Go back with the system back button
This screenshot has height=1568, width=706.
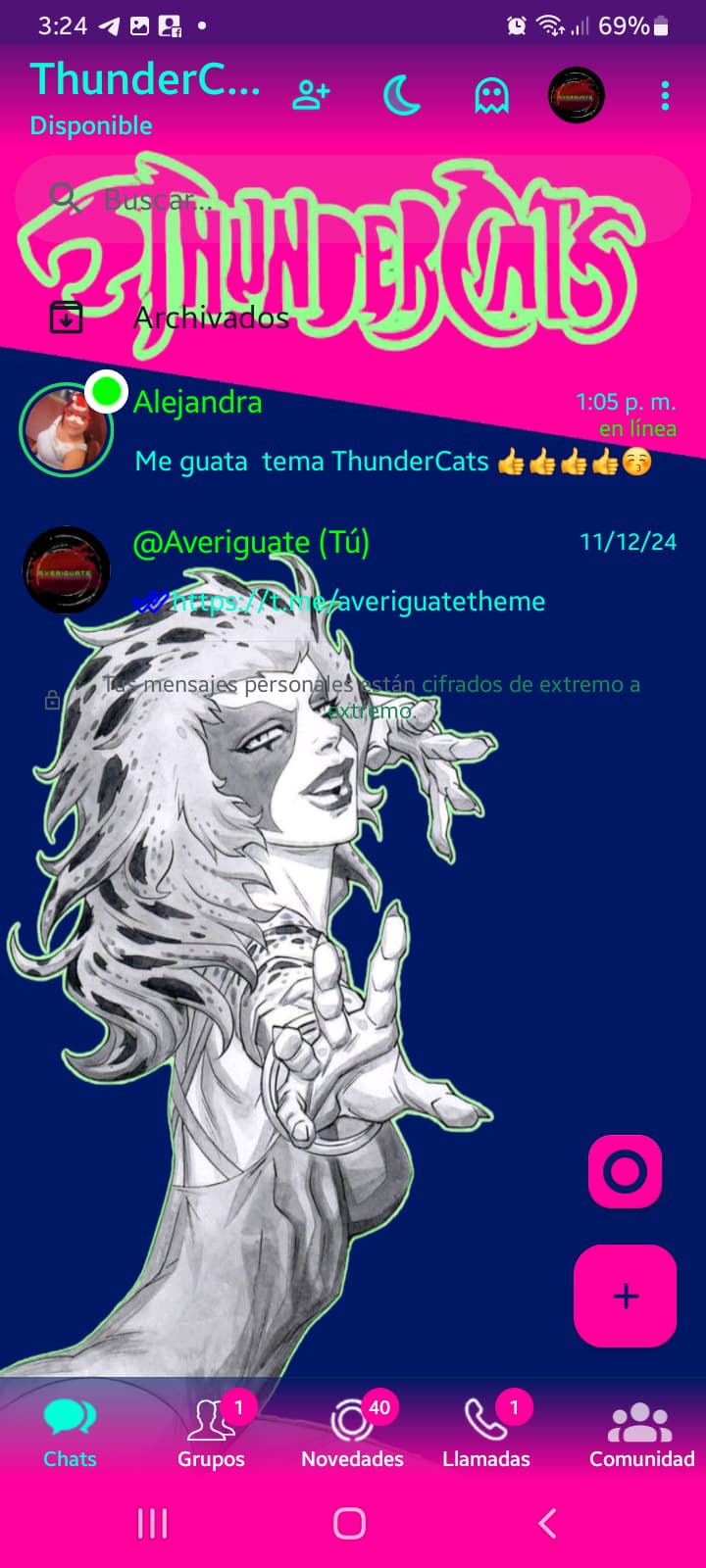(548, 1523)
